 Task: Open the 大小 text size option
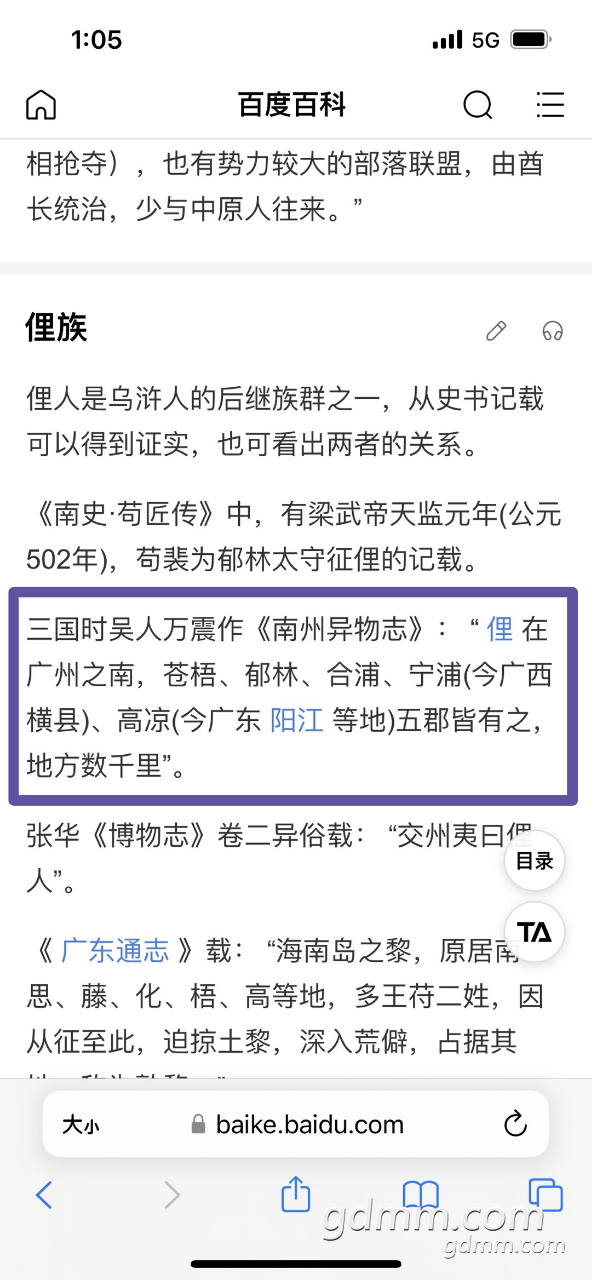(80, 1125)
